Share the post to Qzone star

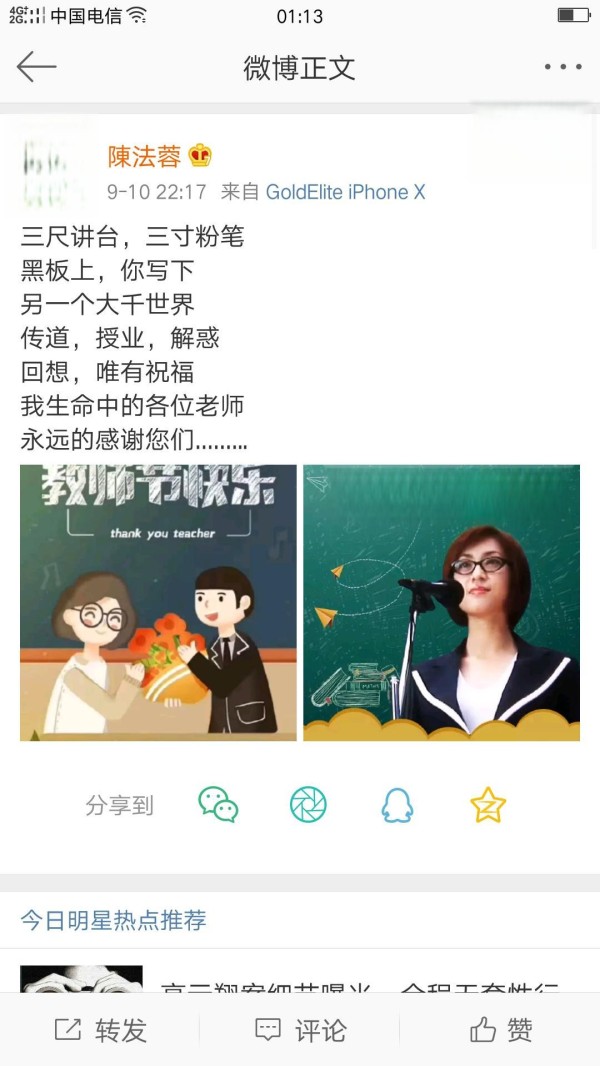point(488,804)
